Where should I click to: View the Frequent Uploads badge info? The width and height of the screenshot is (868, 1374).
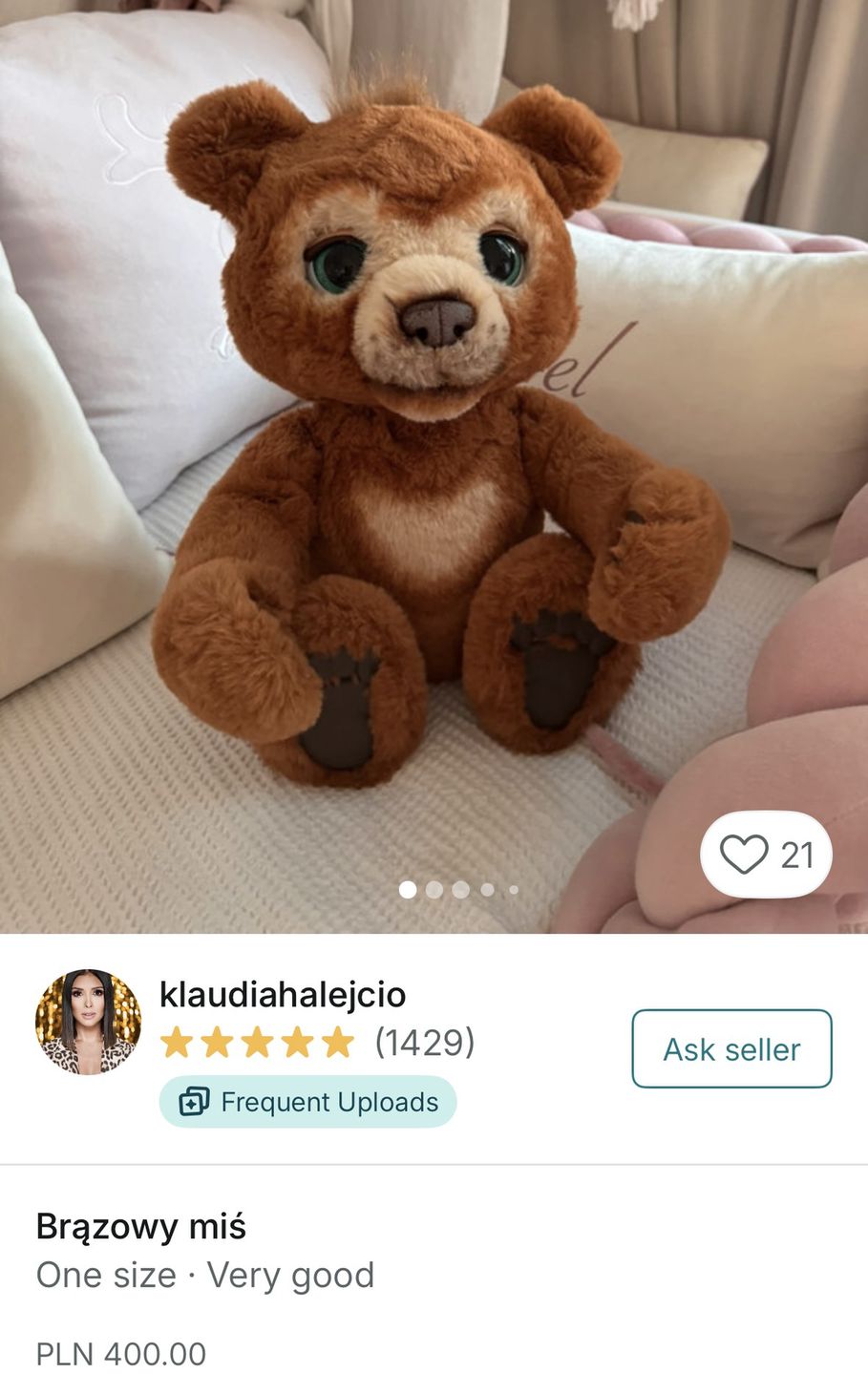[307, 1102]
